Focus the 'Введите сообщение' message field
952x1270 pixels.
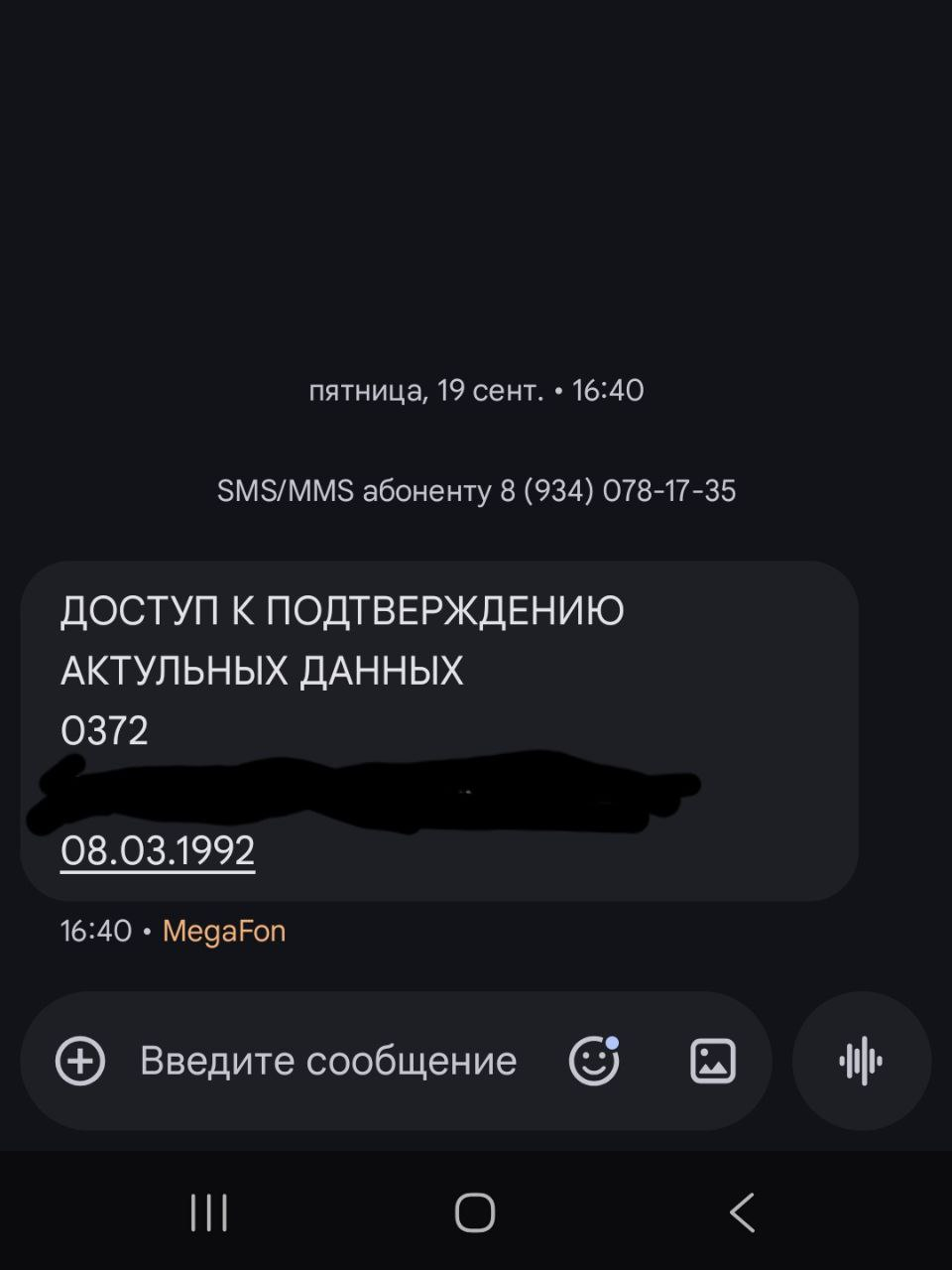click(x=327, y=1061)
